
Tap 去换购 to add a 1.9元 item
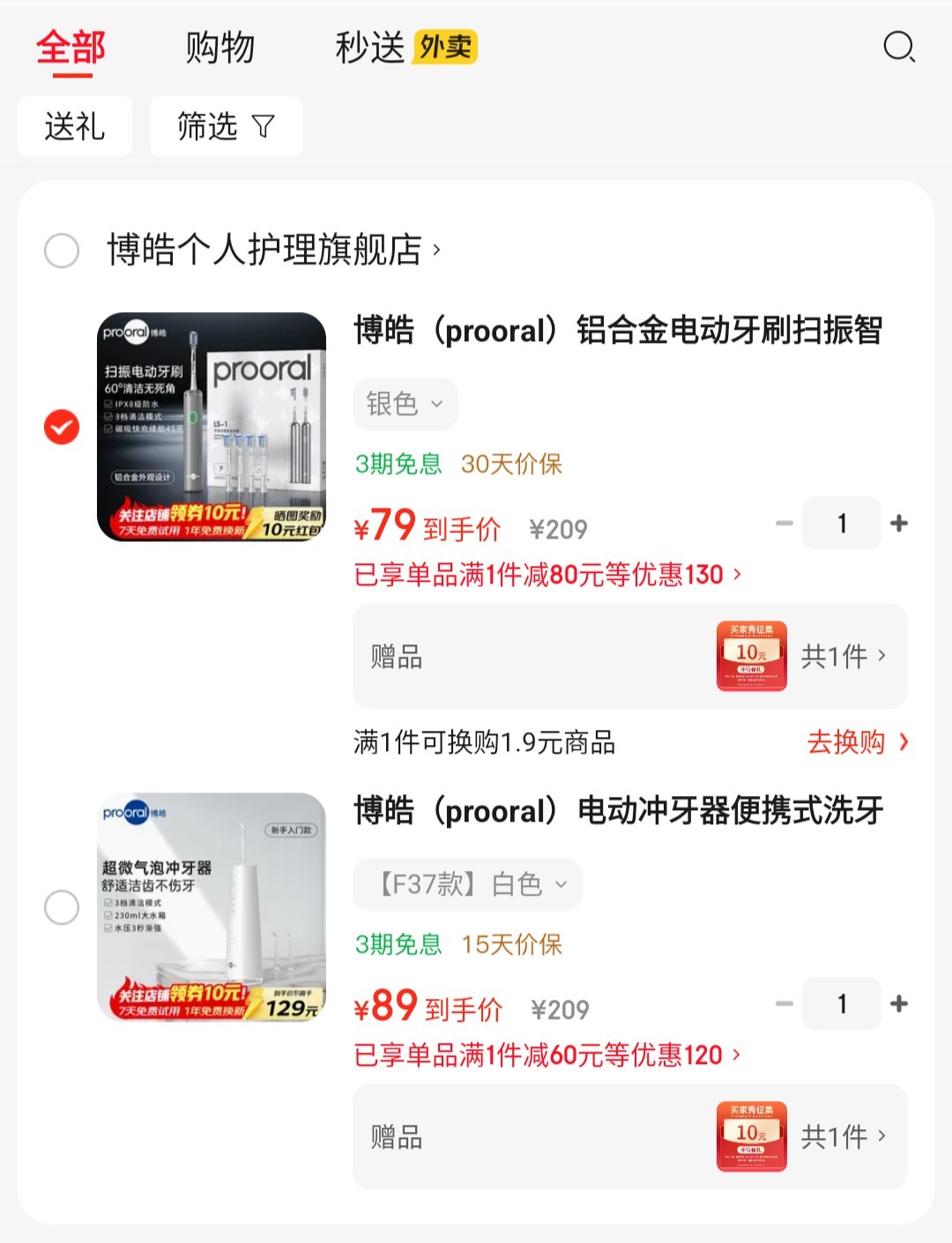coord(856,742)
